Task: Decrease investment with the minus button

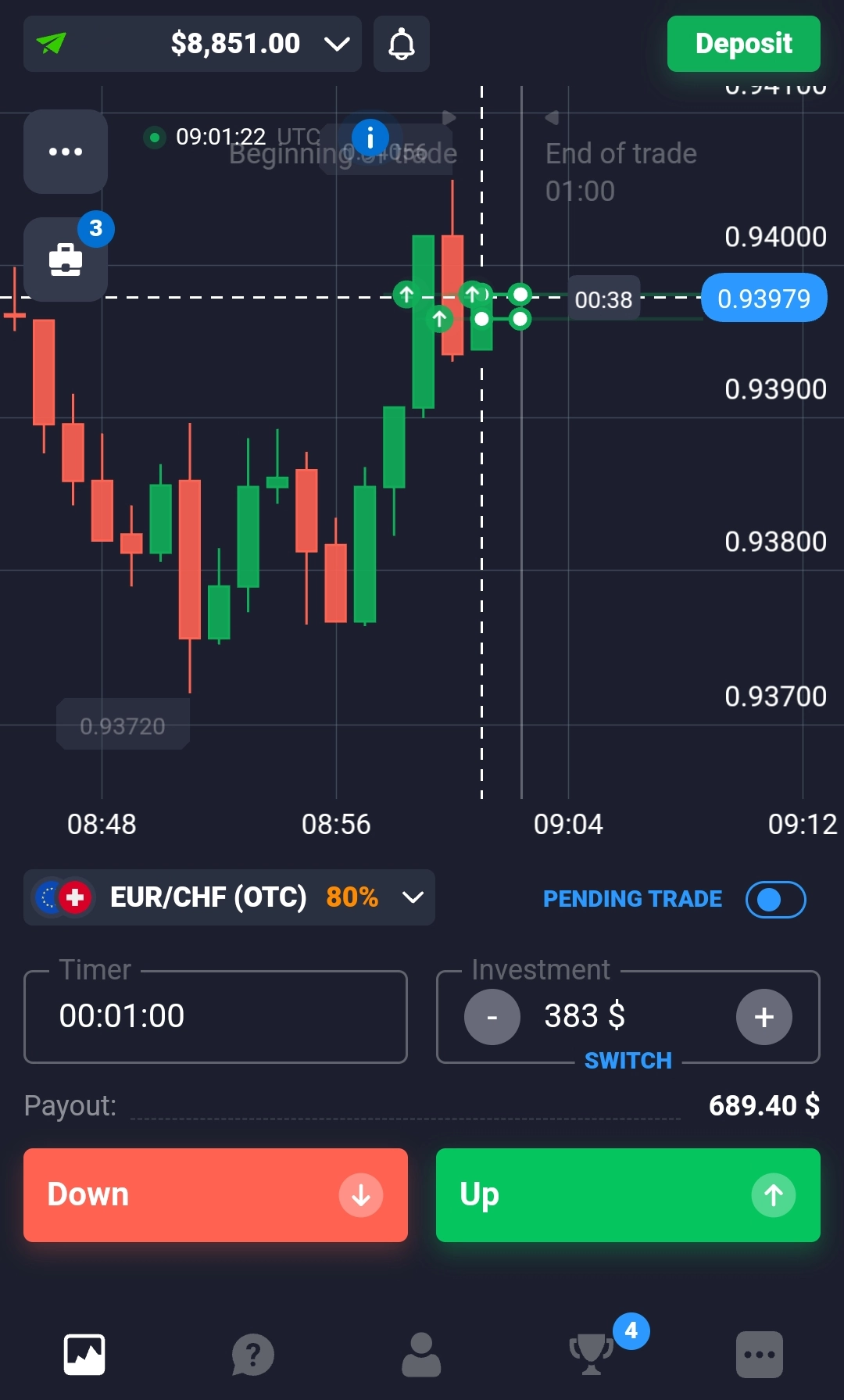Action: pyautogui.click(x=492, y=1017)
